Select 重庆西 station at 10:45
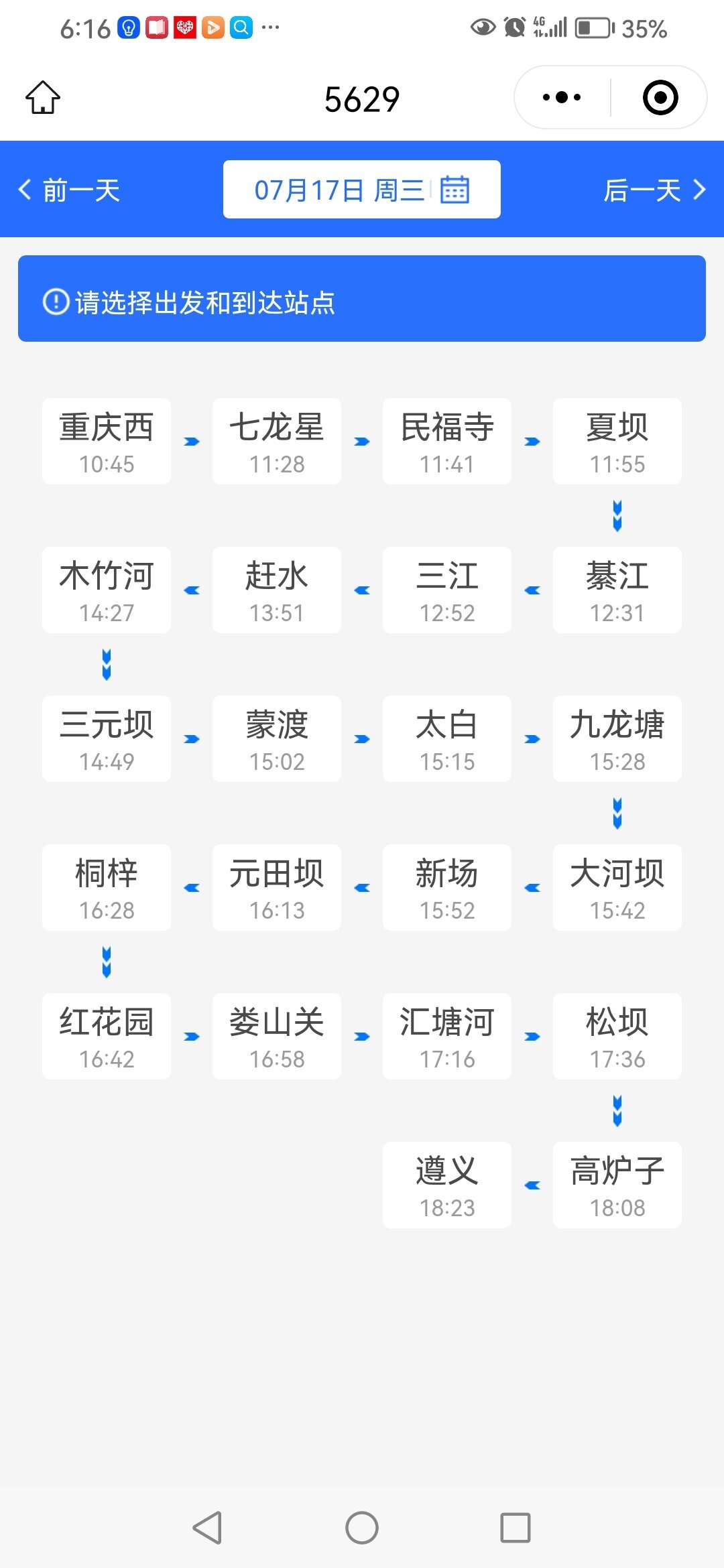 tap(107, 442)
